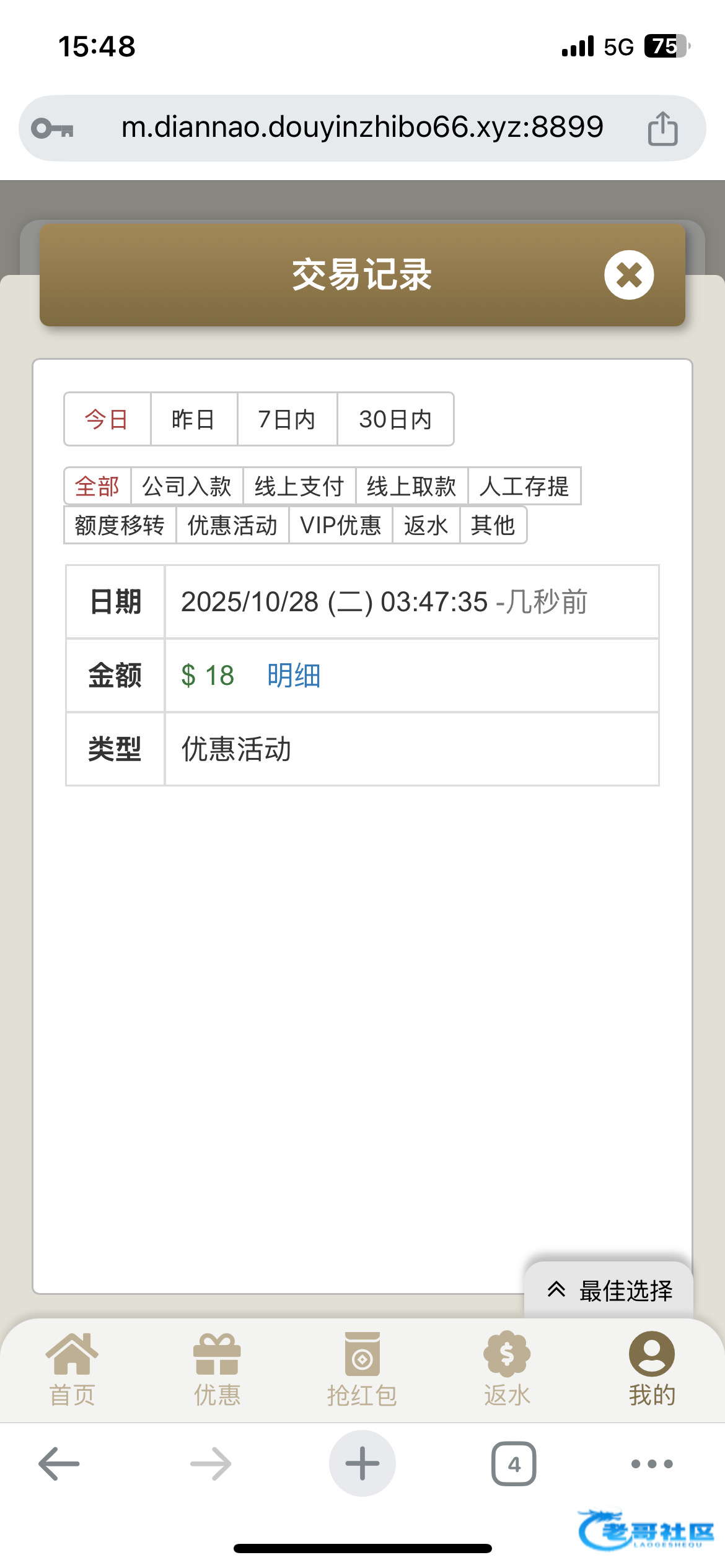The width and height of the screenshot is (725, 1568).
Task: Switch to the 昨日 date filter
Action: [193, 419]
